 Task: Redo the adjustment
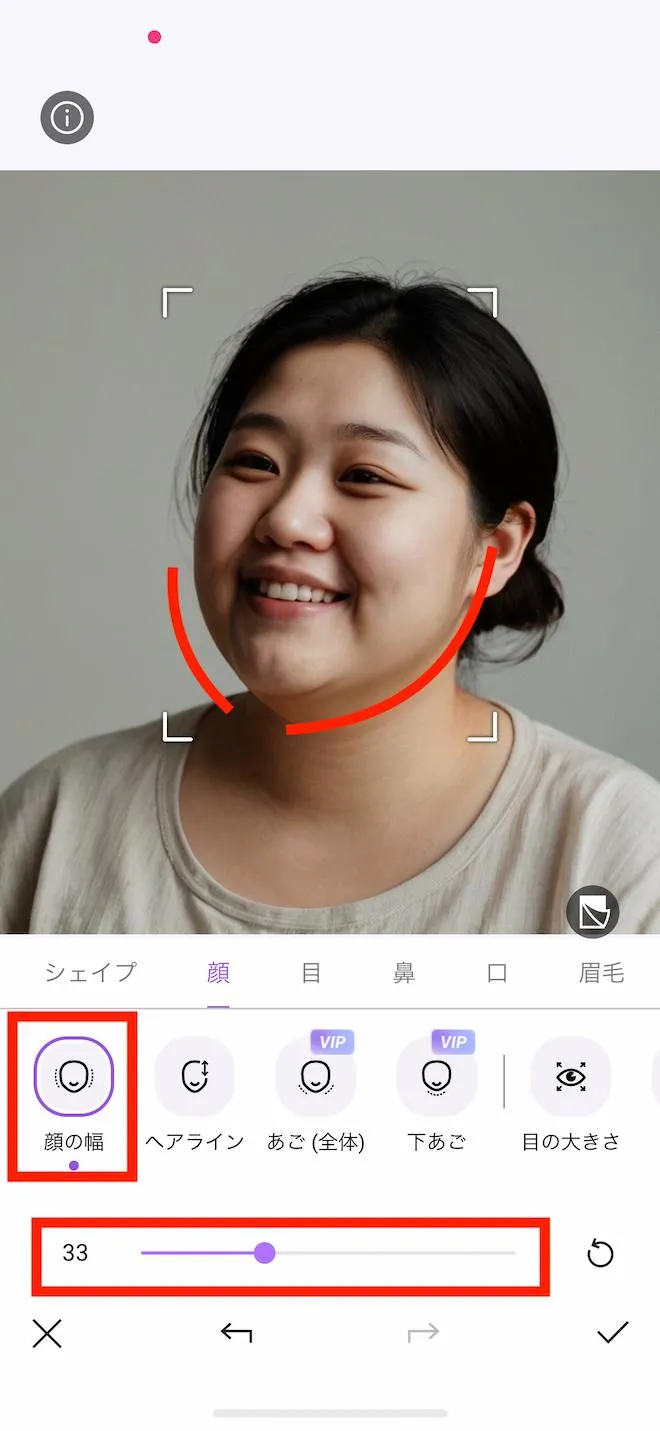[423, 1333]
